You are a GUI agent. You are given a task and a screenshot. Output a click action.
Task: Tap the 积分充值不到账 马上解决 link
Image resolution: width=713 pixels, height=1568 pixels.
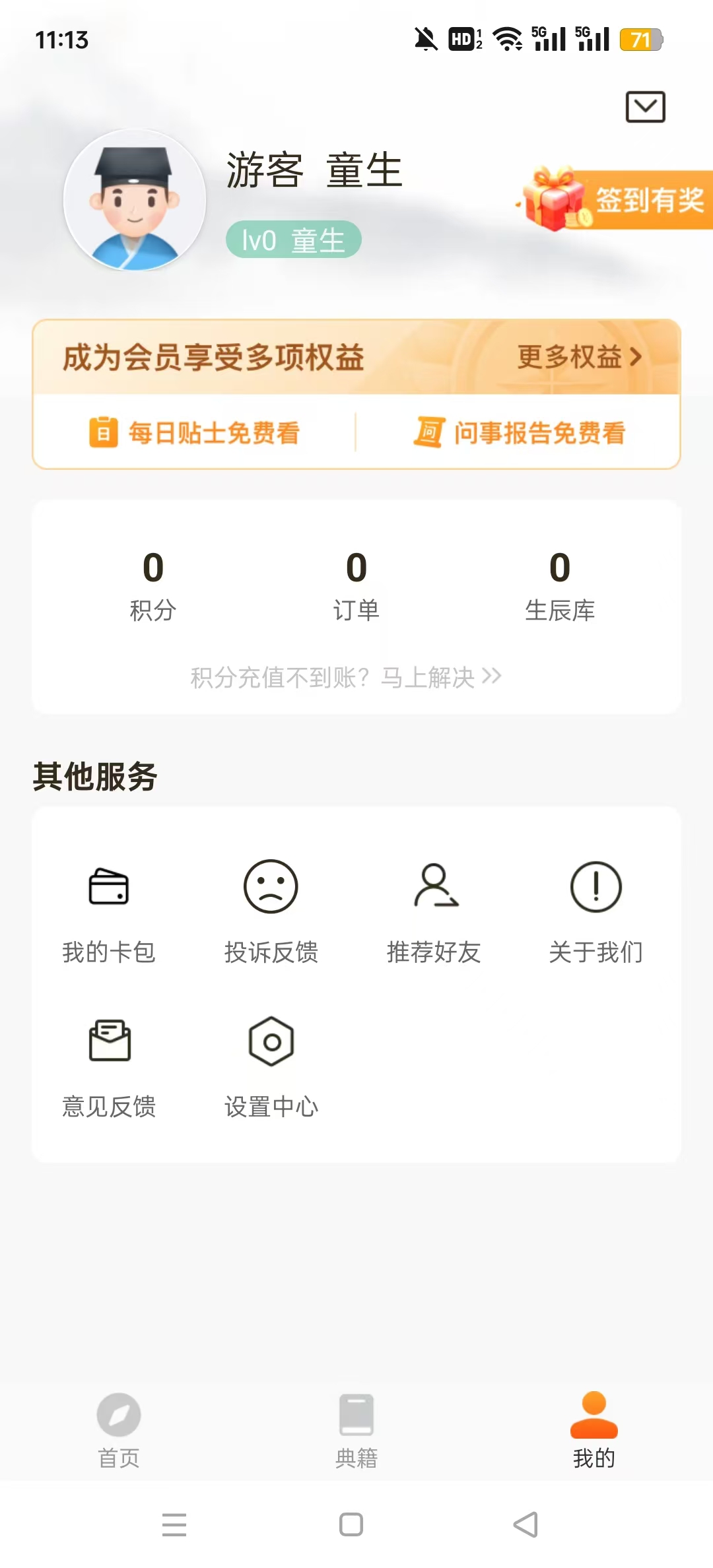click(x=346, y=677)
